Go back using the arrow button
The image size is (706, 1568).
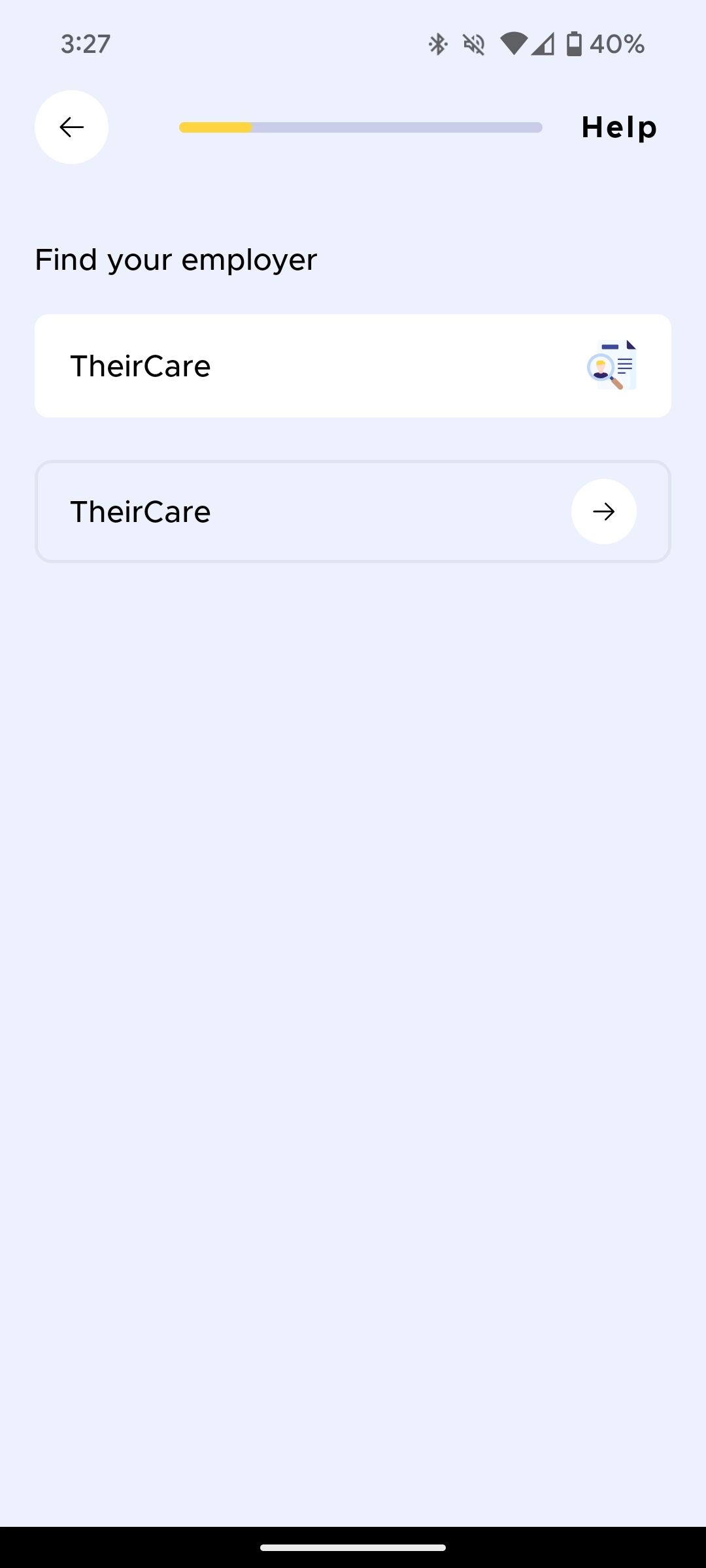pos(71,127)
